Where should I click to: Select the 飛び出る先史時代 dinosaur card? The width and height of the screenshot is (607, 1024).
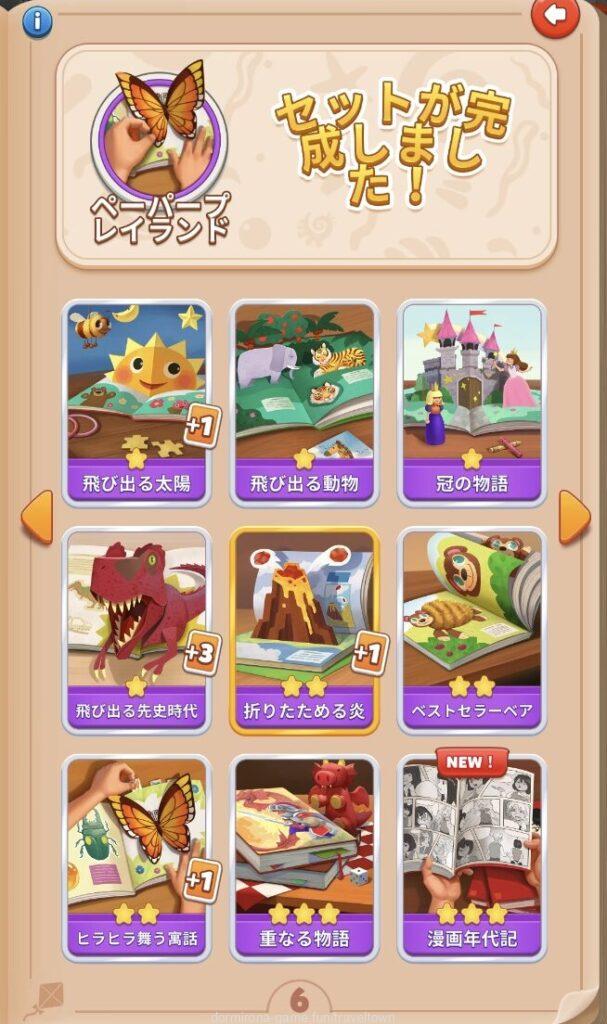[137, 628]
